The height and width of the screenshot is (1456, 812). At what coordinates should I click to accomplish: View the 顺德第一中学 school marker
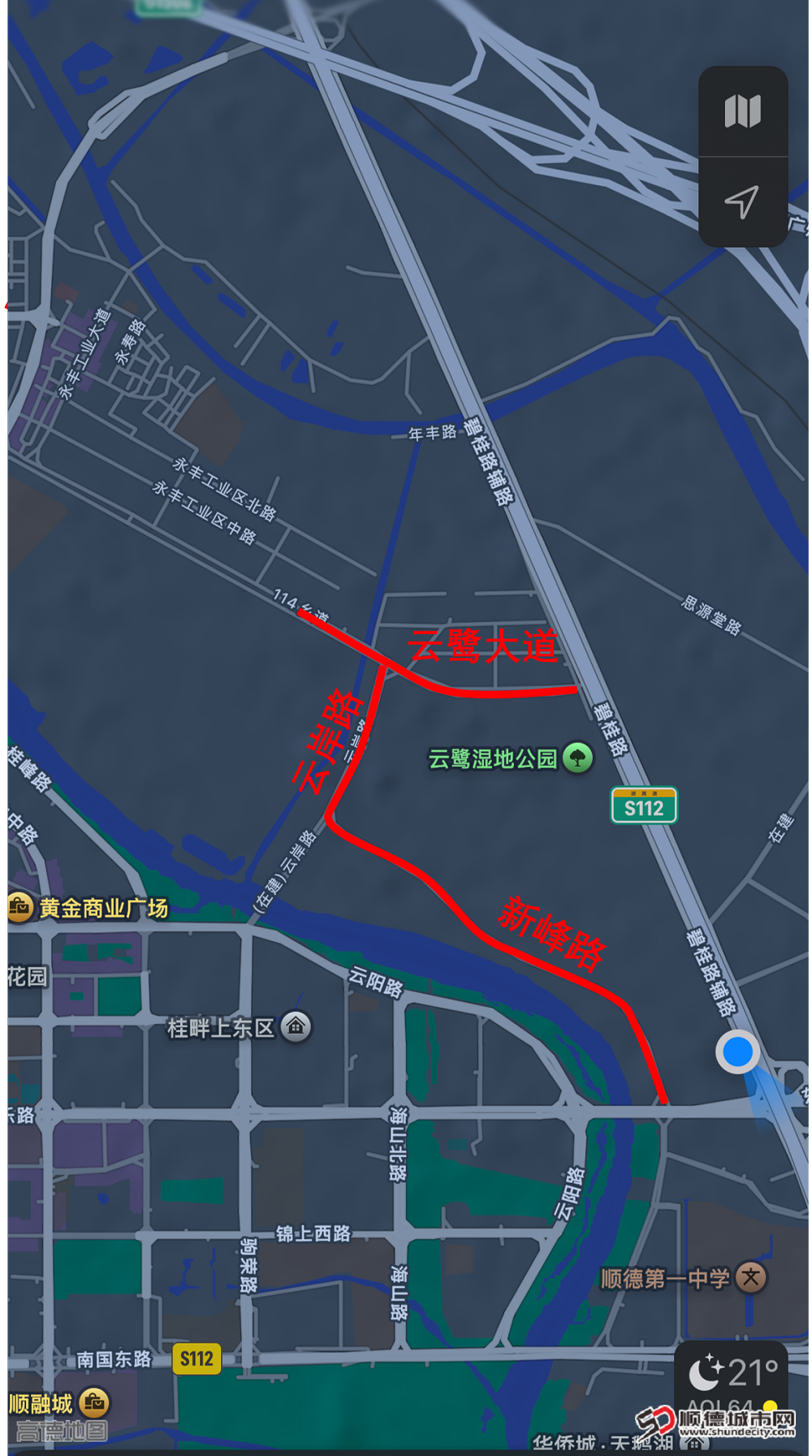click(751, 1277)
